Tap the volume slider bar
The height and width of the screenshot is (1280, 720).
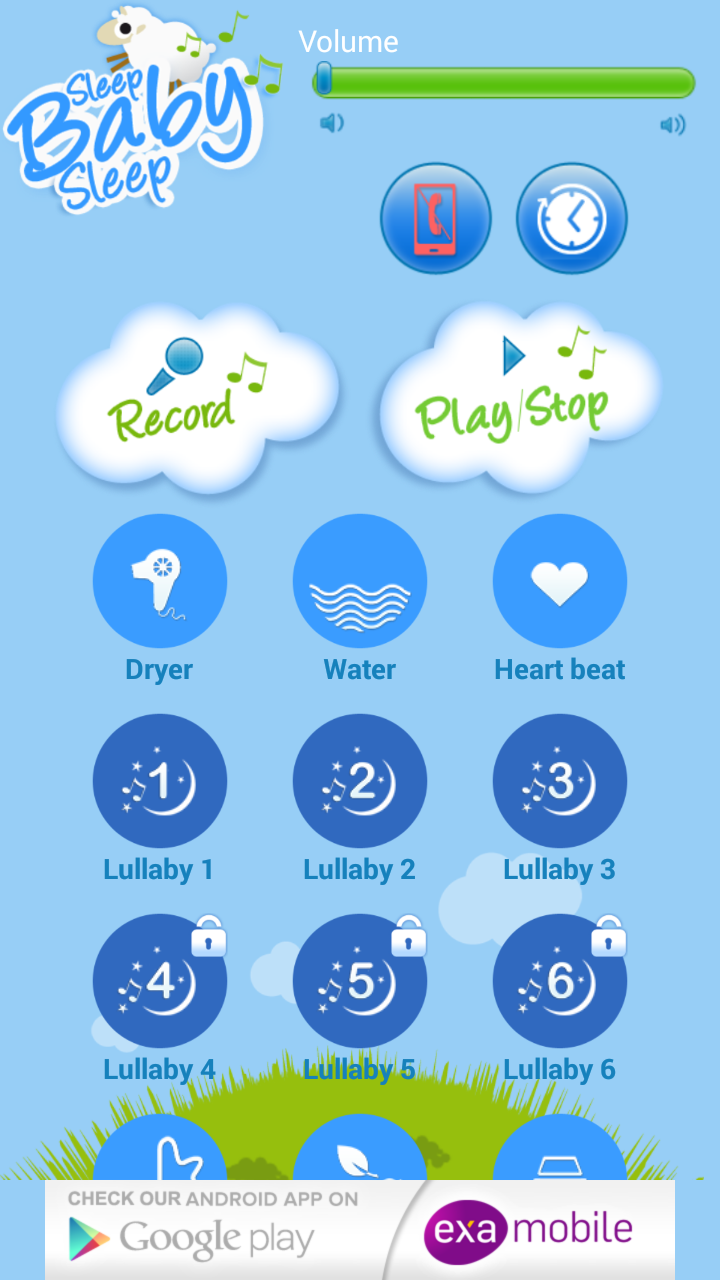pos(504,82)
